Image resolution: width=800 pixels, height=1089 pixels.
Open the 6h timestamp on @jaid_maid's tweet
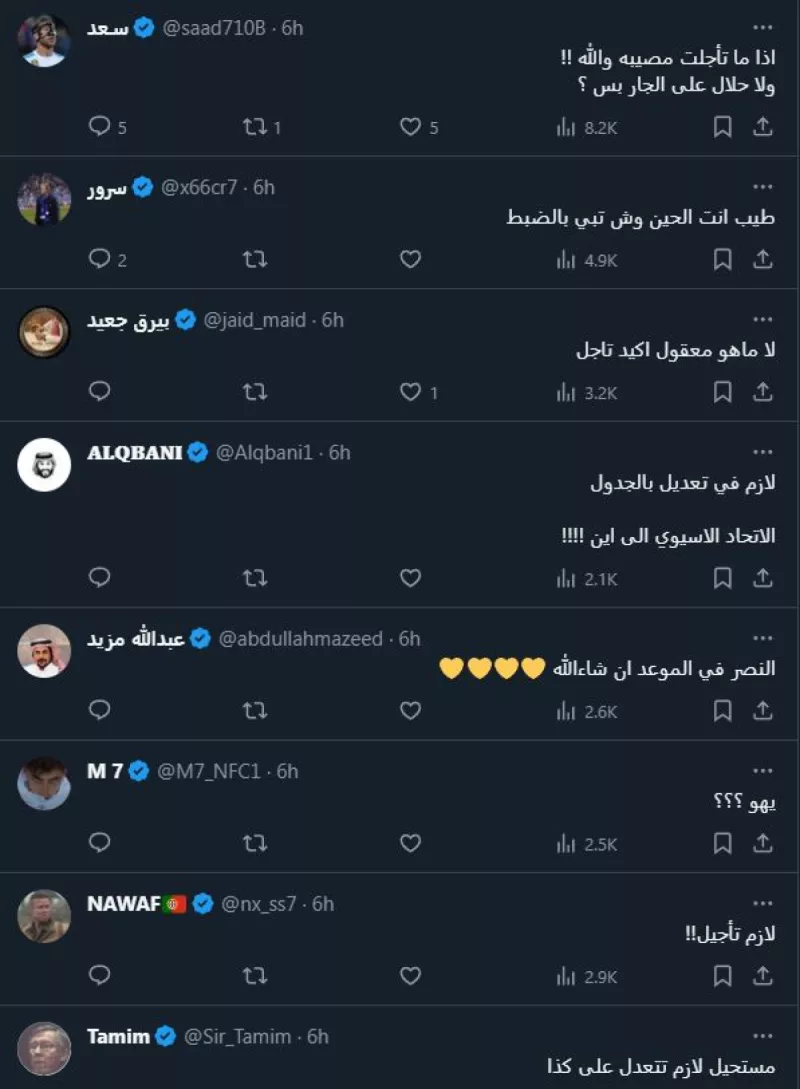[335, 320]
